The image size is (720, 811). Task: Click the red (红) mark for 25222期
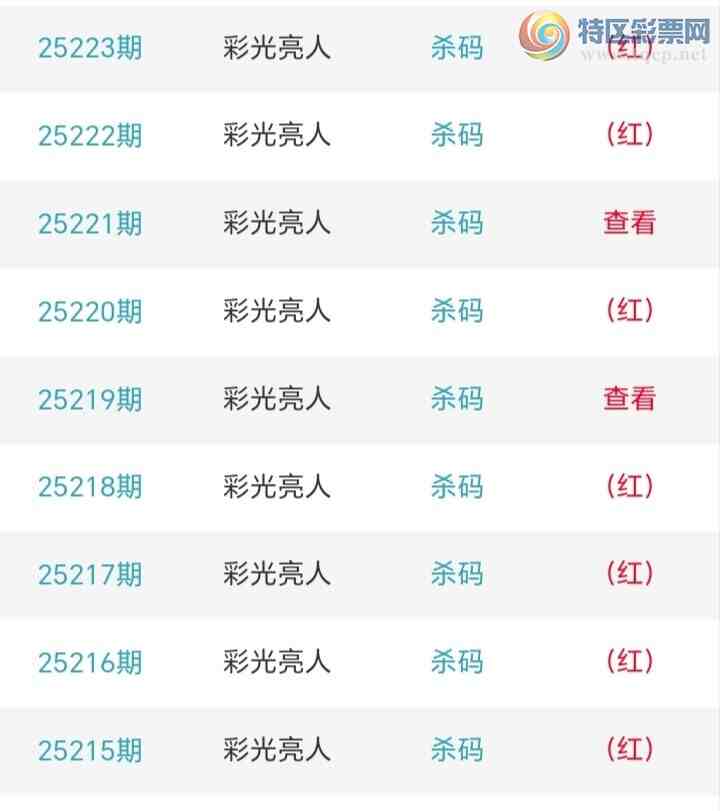pyautogui.click(x=627, y=136)
